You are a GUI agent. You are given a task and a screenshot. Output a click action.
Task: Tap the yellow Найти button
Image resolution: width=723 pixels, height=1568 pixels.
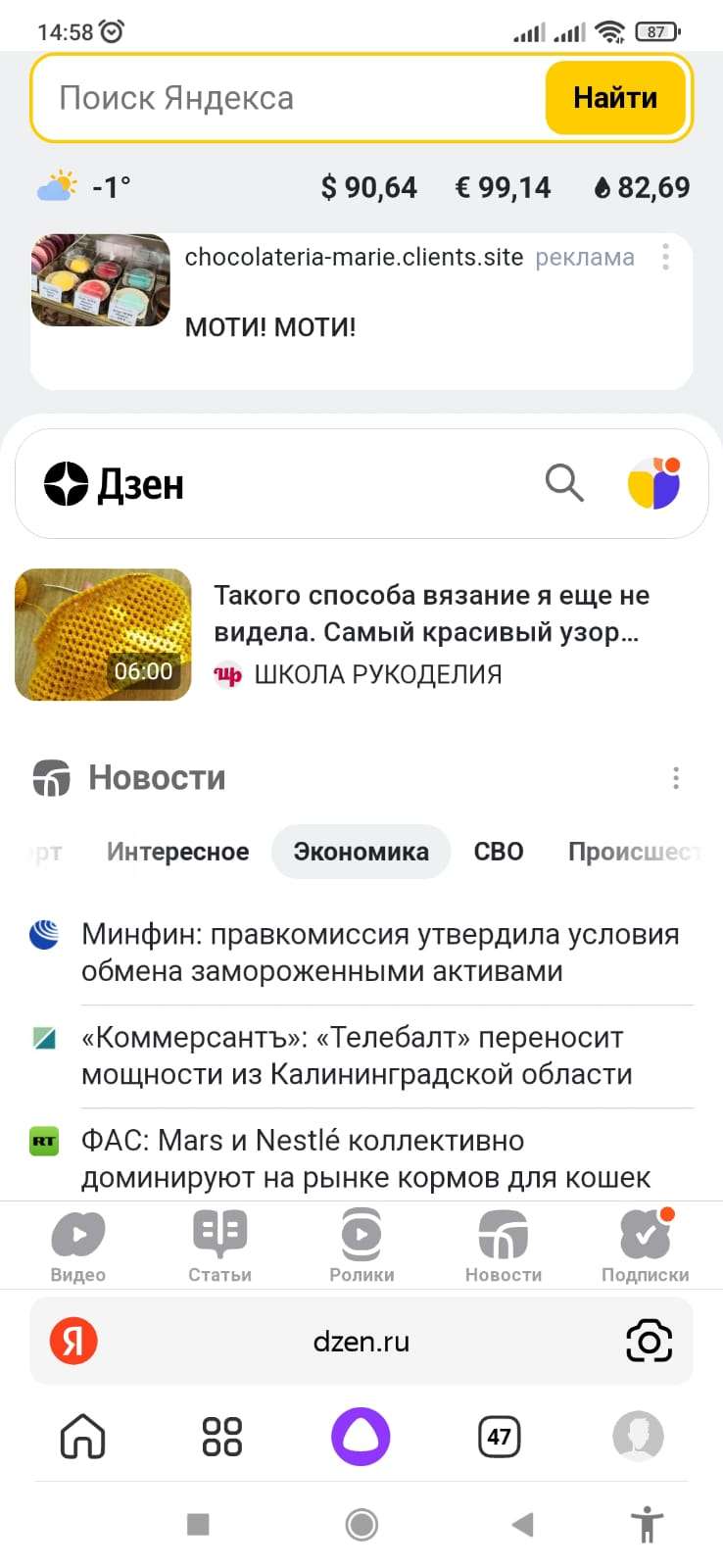click(614, 98)
